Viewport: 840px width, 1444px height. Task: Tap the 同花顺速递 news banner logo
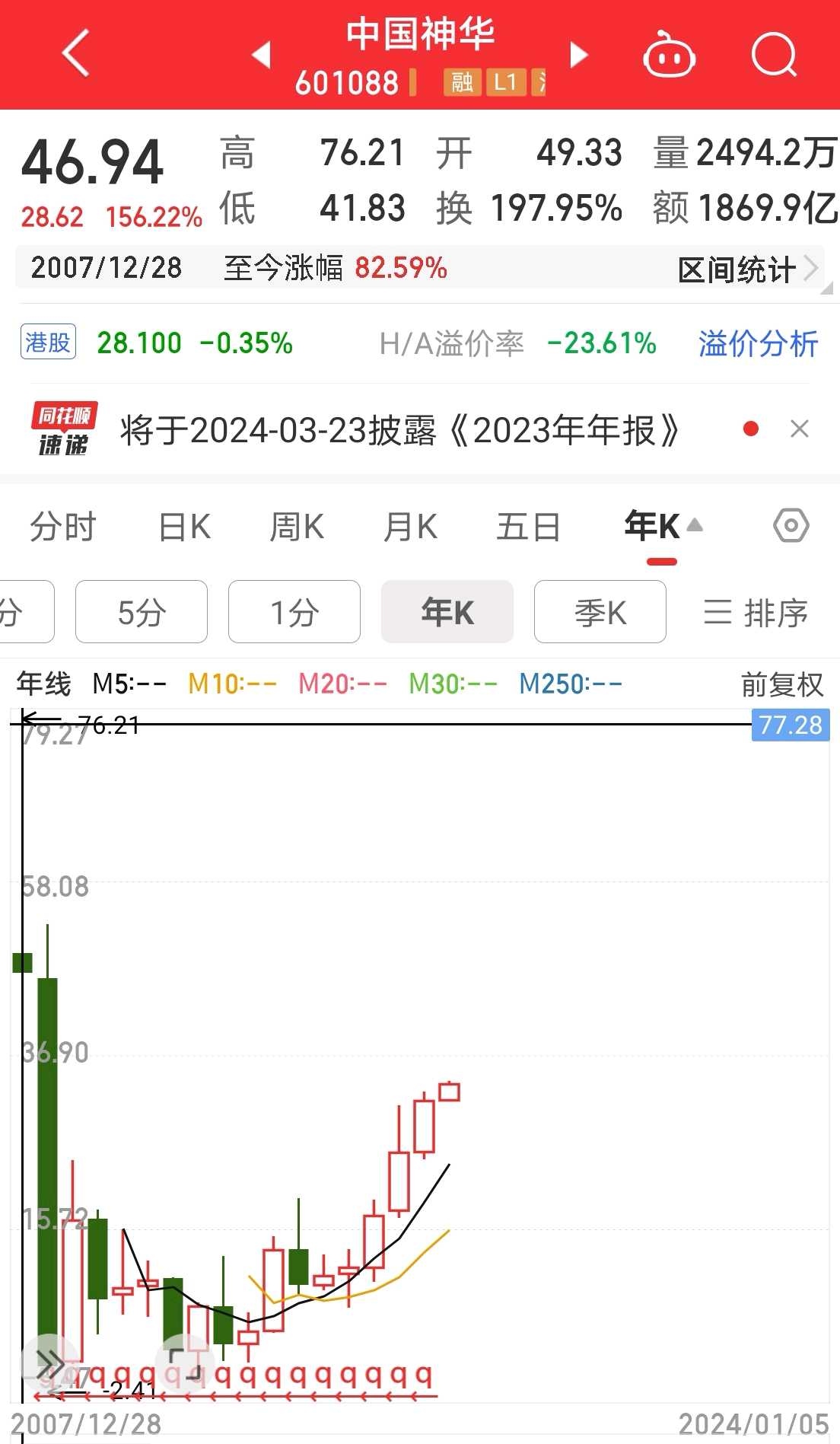62,429
